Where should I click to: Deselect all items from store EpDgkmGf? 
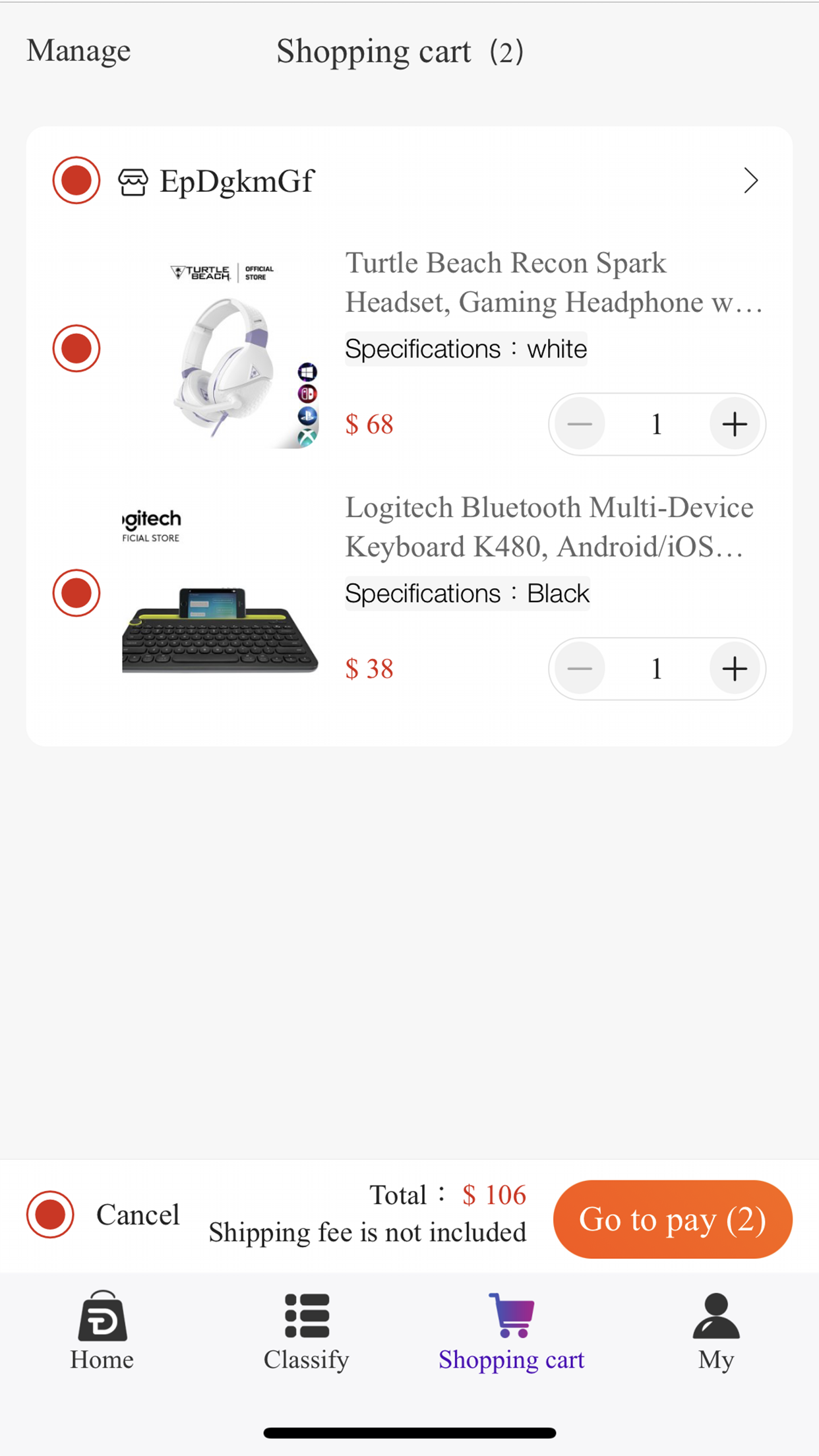(76, 180)
